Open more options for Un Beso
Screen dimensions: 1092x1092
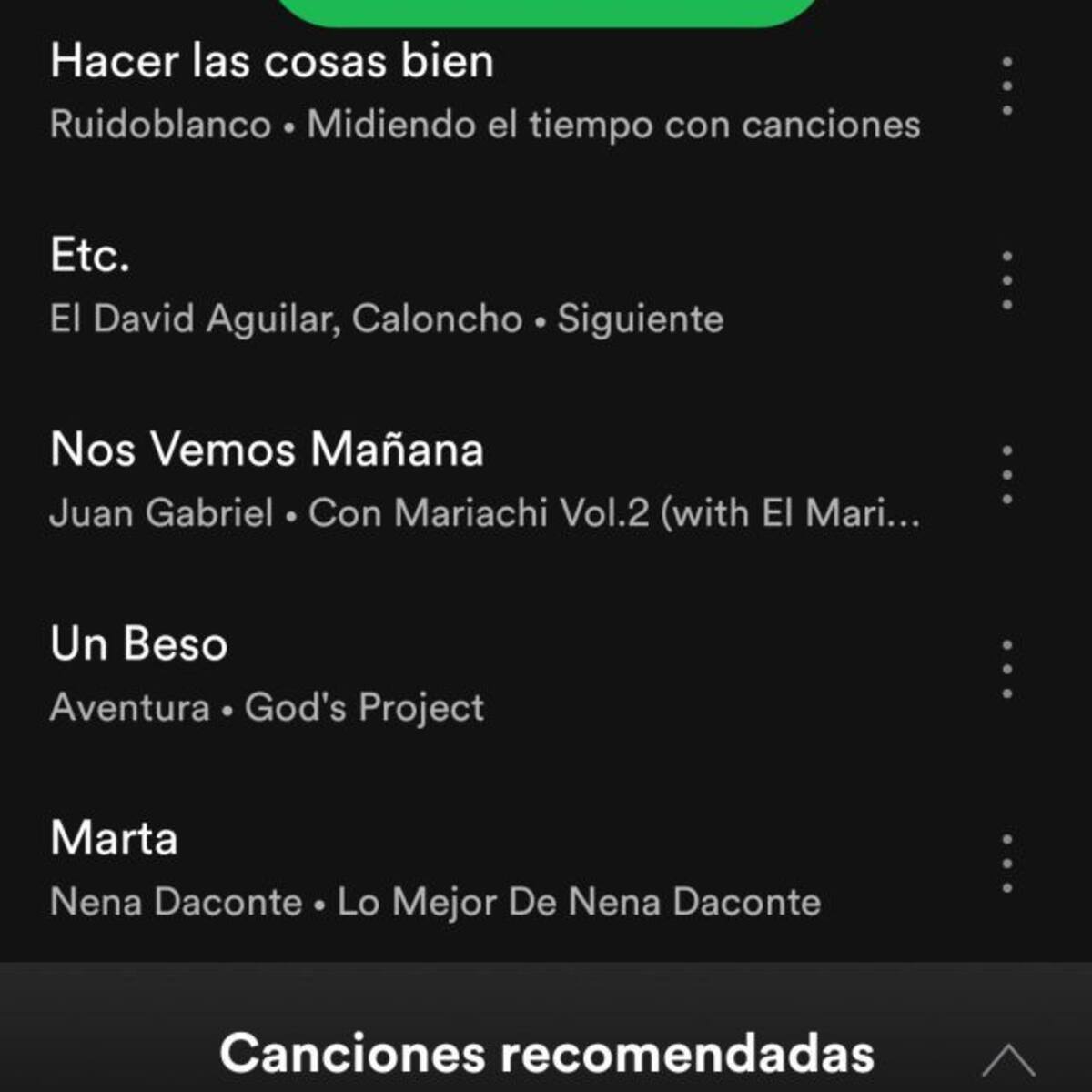1006,670
